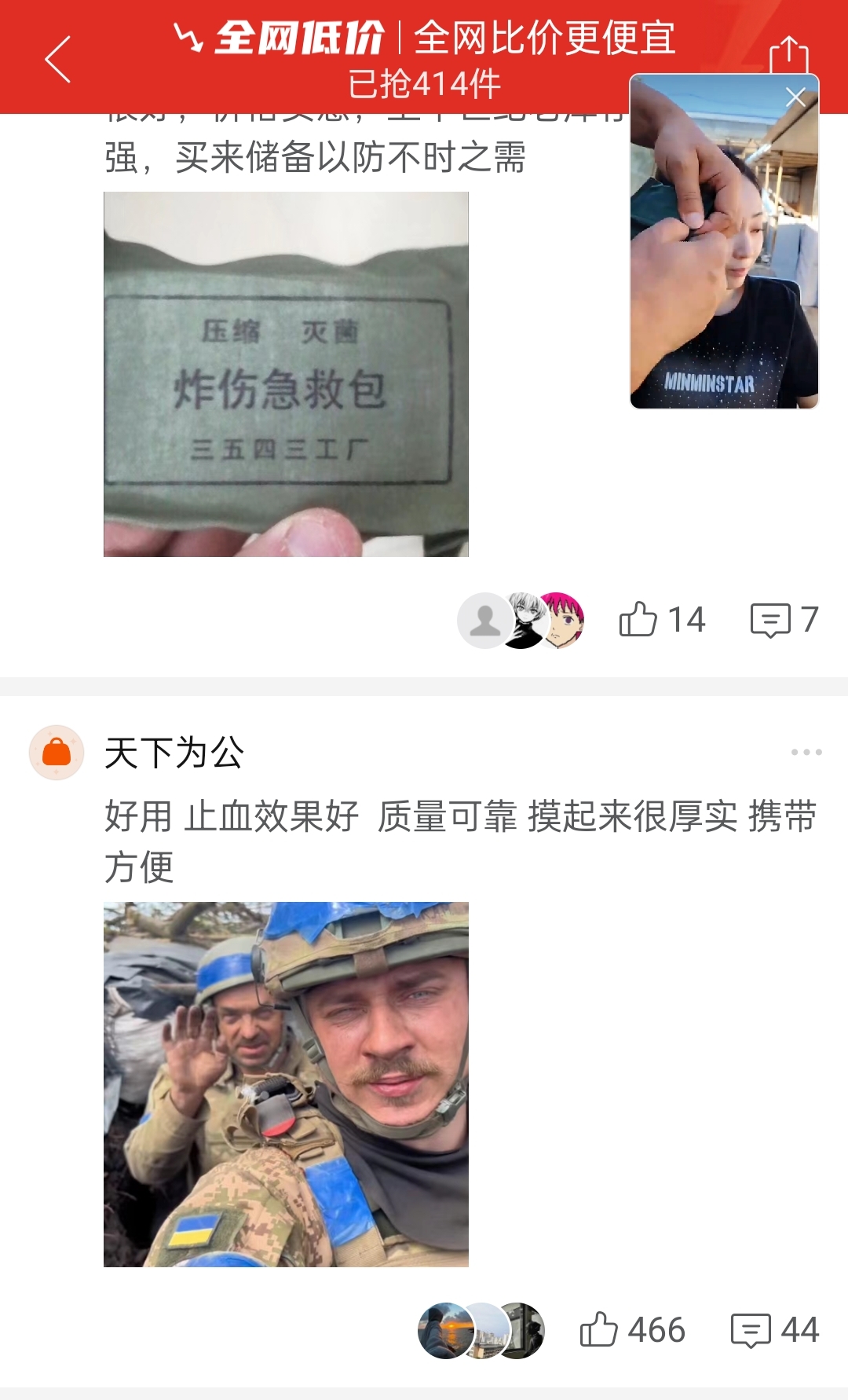Screen dimensions: 848x1400
Task: Open more options for 天下为公's review
Action: tap(806, 752)
